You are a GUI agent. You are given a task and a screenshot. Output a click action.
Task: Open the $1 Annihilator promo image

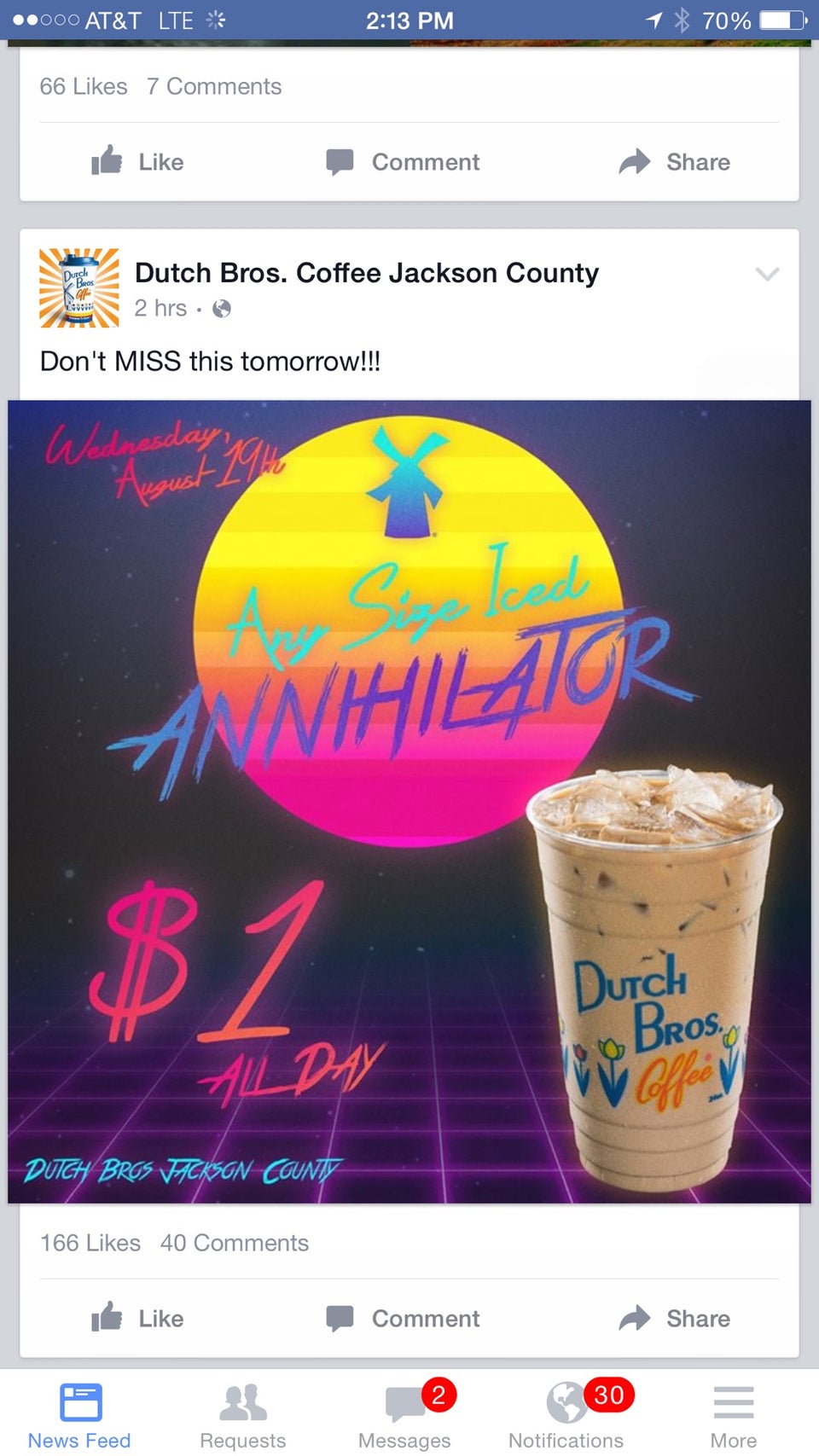[x=409, y=802]
